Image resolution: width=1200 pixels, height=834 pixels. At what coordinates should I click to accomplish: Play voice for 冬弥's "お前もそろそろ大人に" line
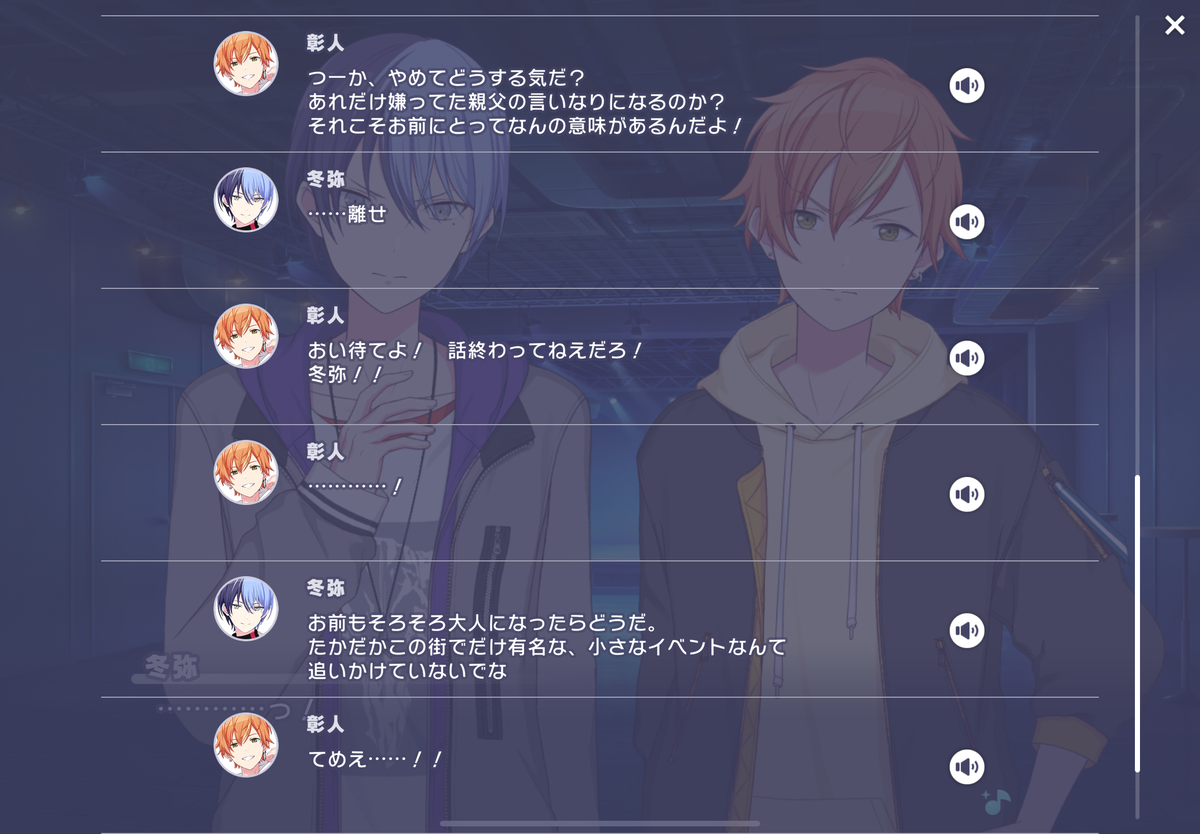click(x=966, y=630)
